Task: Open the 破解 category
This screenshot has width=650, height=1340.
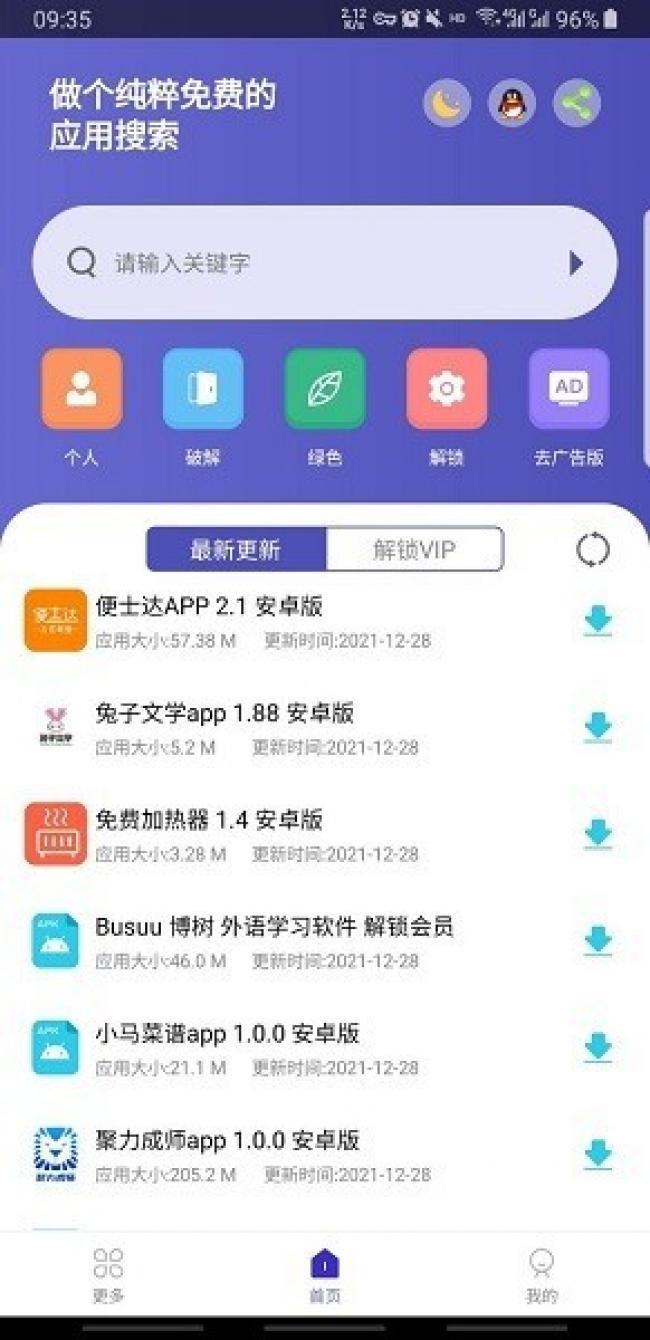Action: coord(202,390)
